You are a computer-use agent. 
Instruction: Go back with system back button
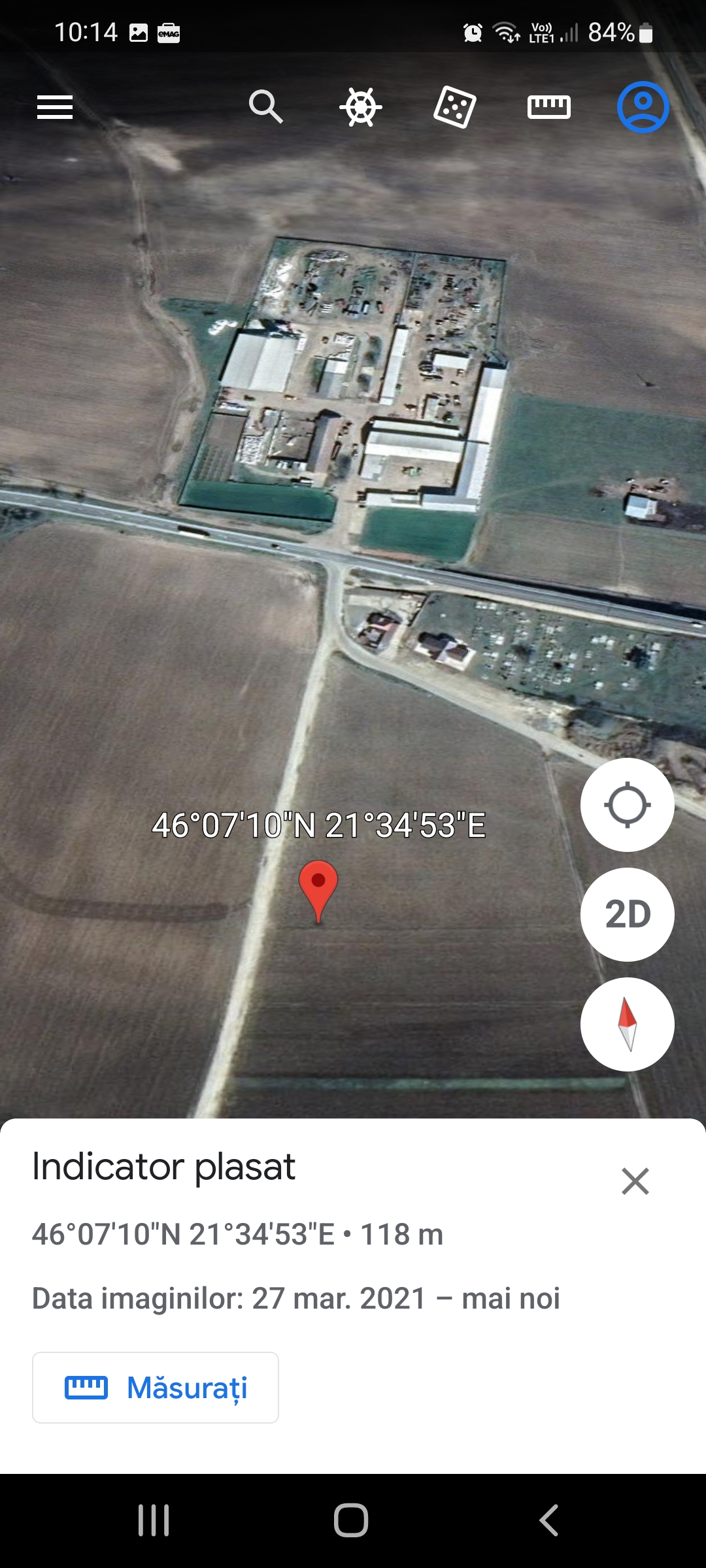tap(549, 1520)
